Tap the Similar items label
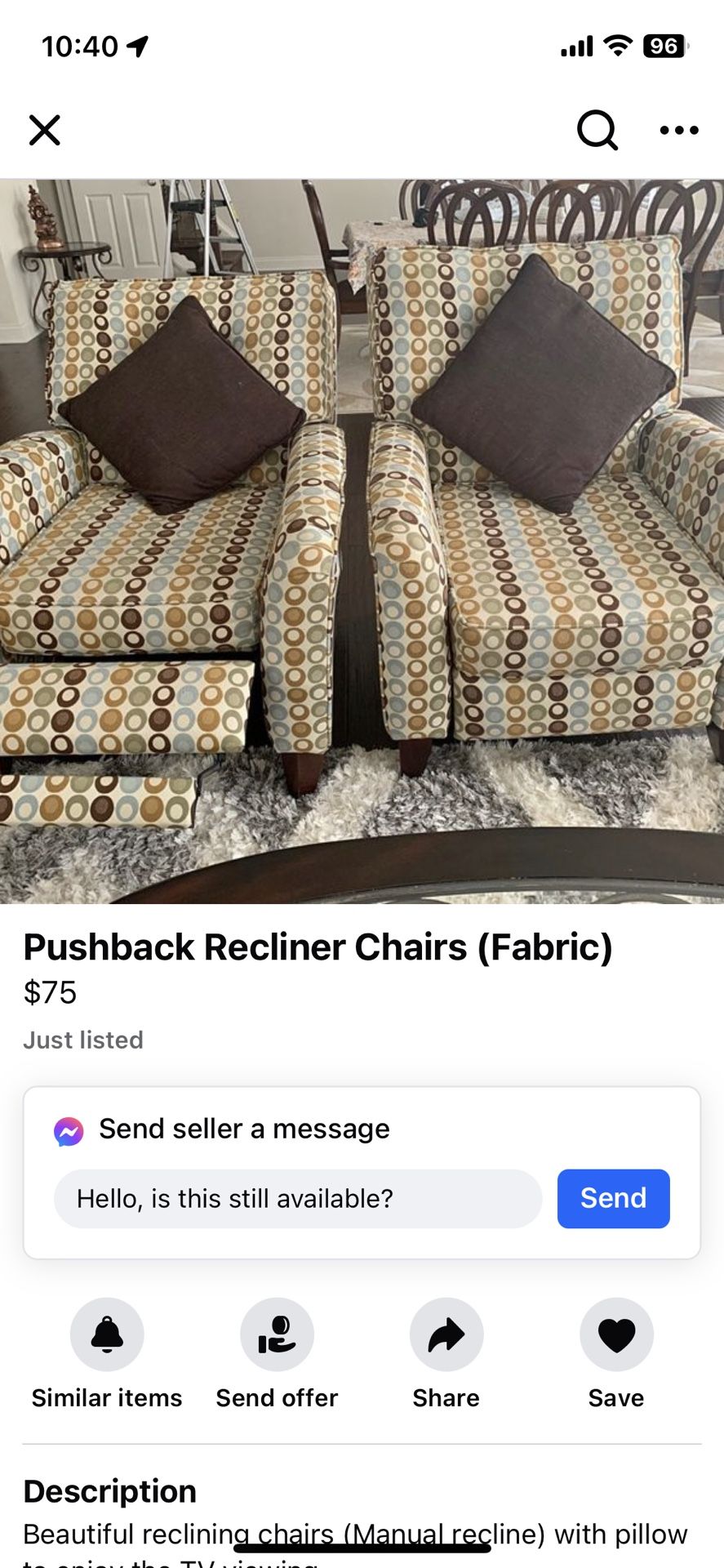Viewport: 724px width, 1568px height. [x=107, y=1397]
